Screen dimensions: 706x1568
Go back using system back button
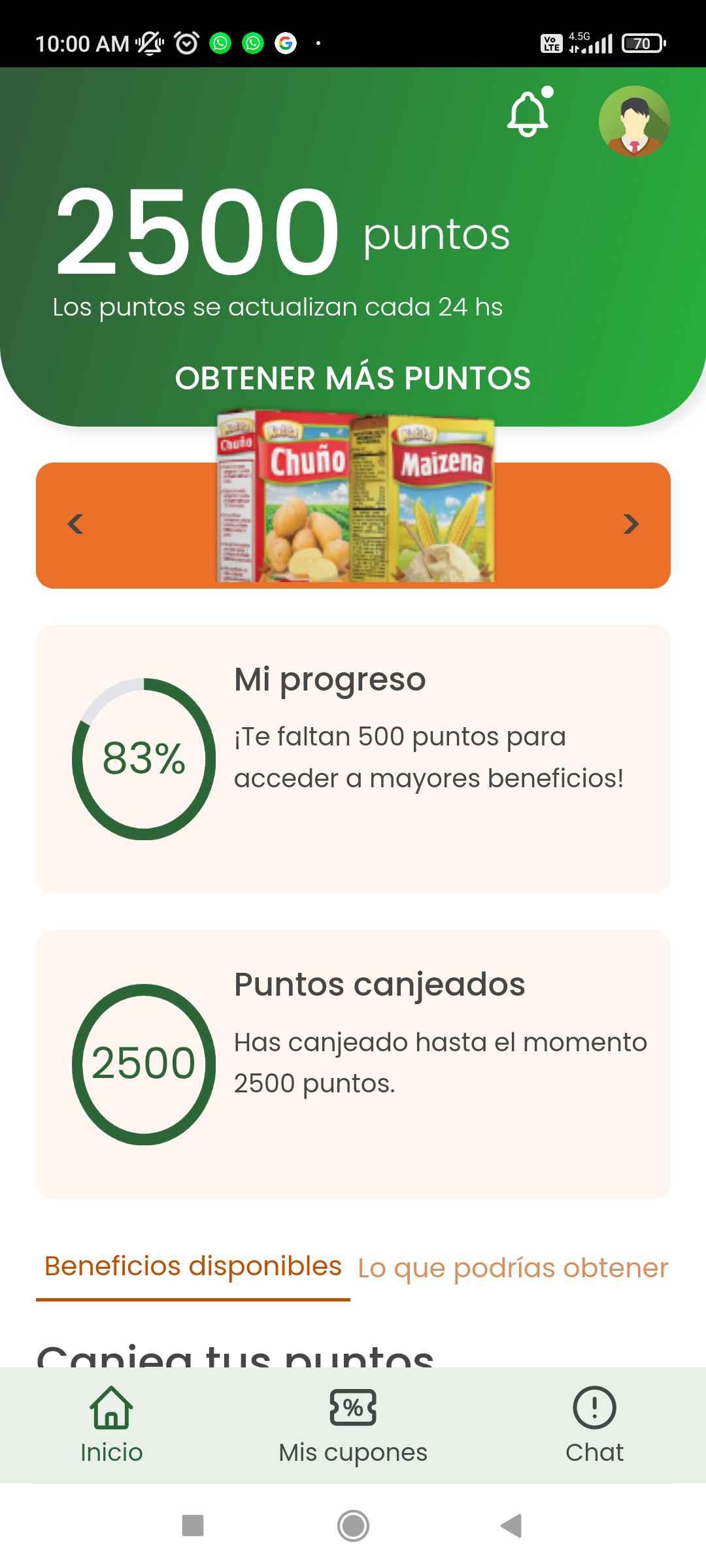[x=511, y=1526]
